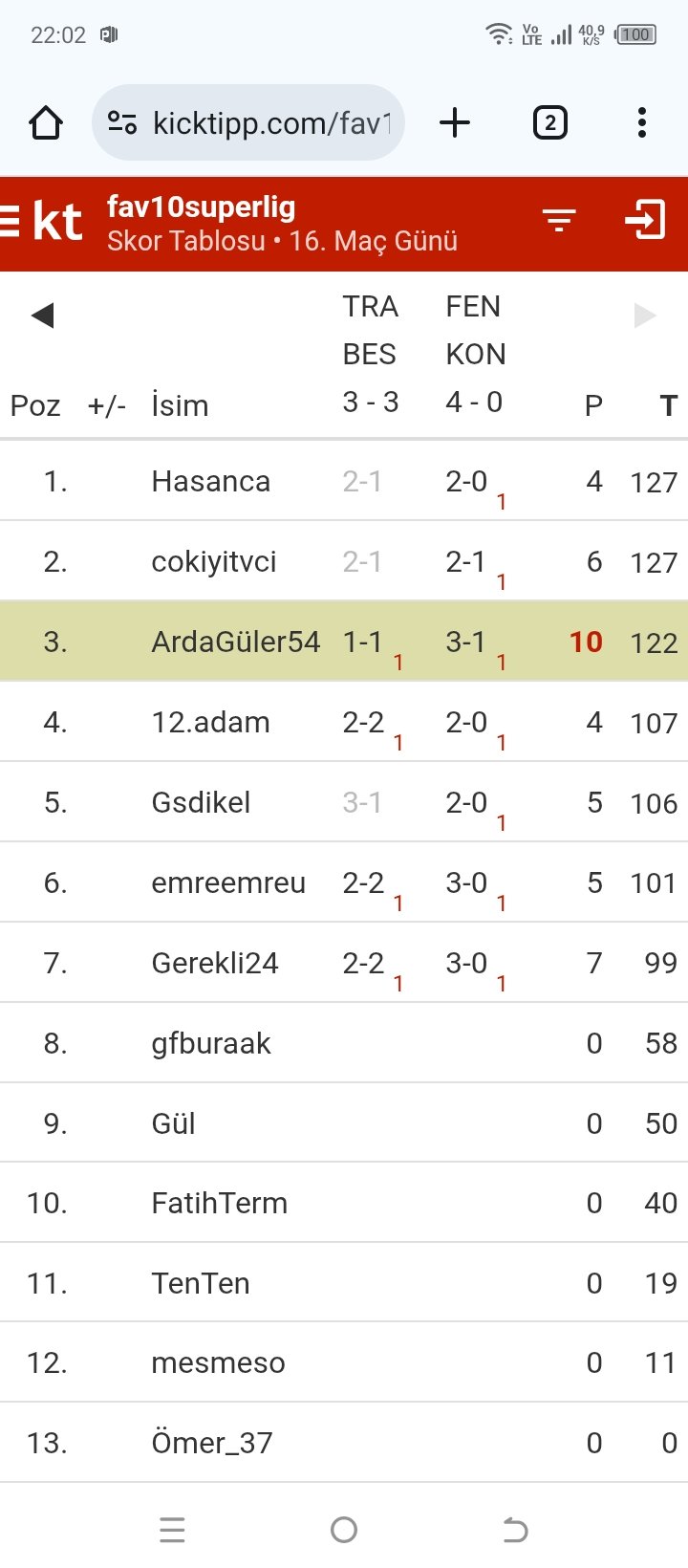Open 12.adam's player row
This screenshot has height=1568, width=688.
[210, 722]
